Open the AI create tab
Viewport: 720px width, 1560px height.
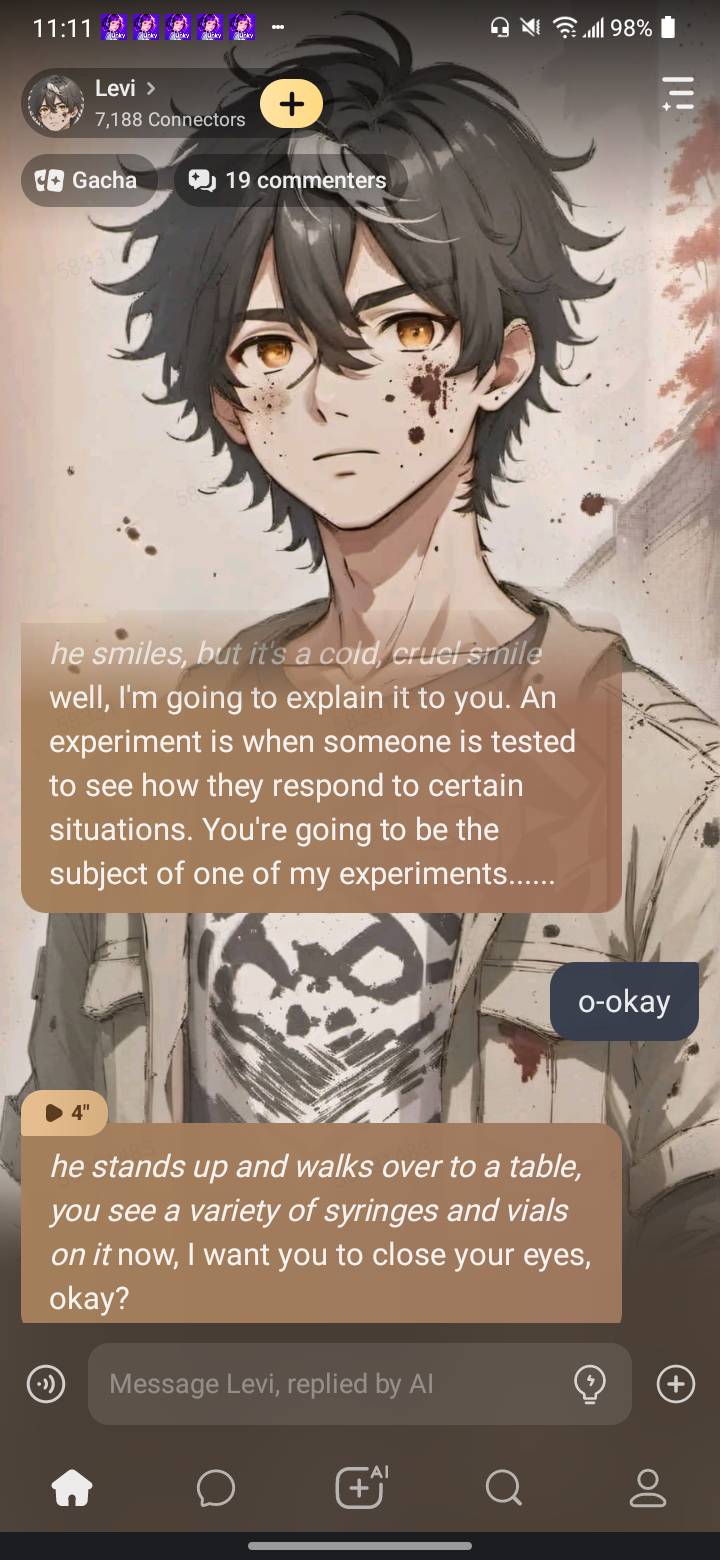[x=360, y=1488]
